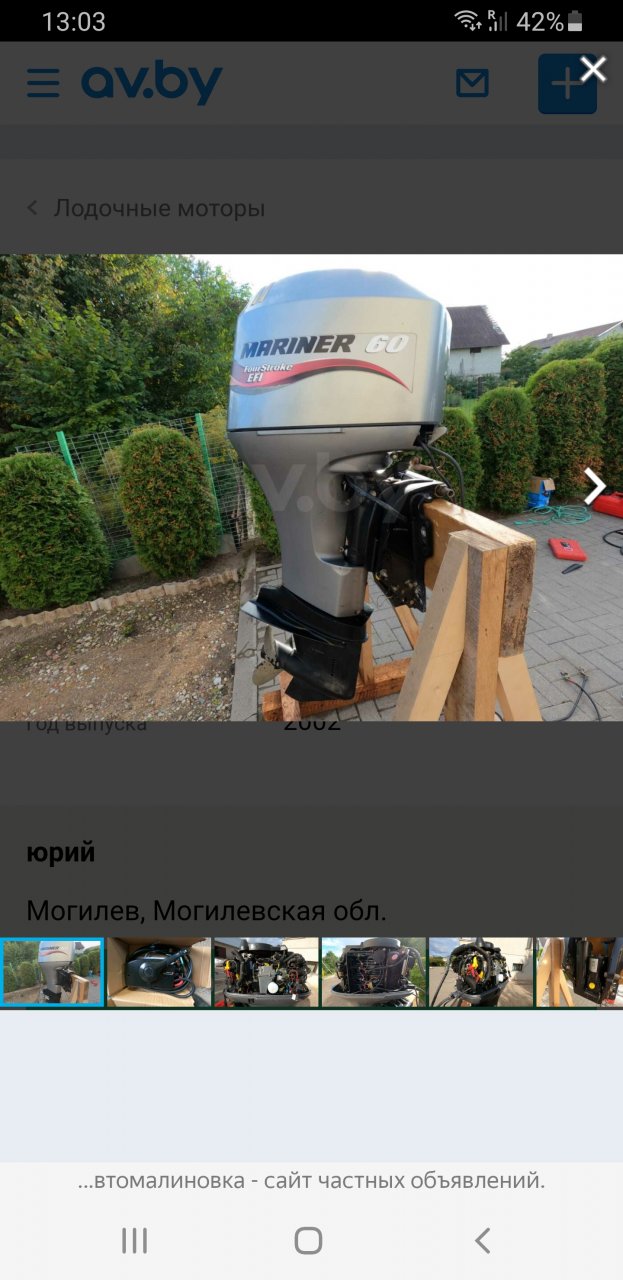The height and width of the screenshot is (1280, 623).
Task: Go to the home screen
Action: coord(309,1241)
